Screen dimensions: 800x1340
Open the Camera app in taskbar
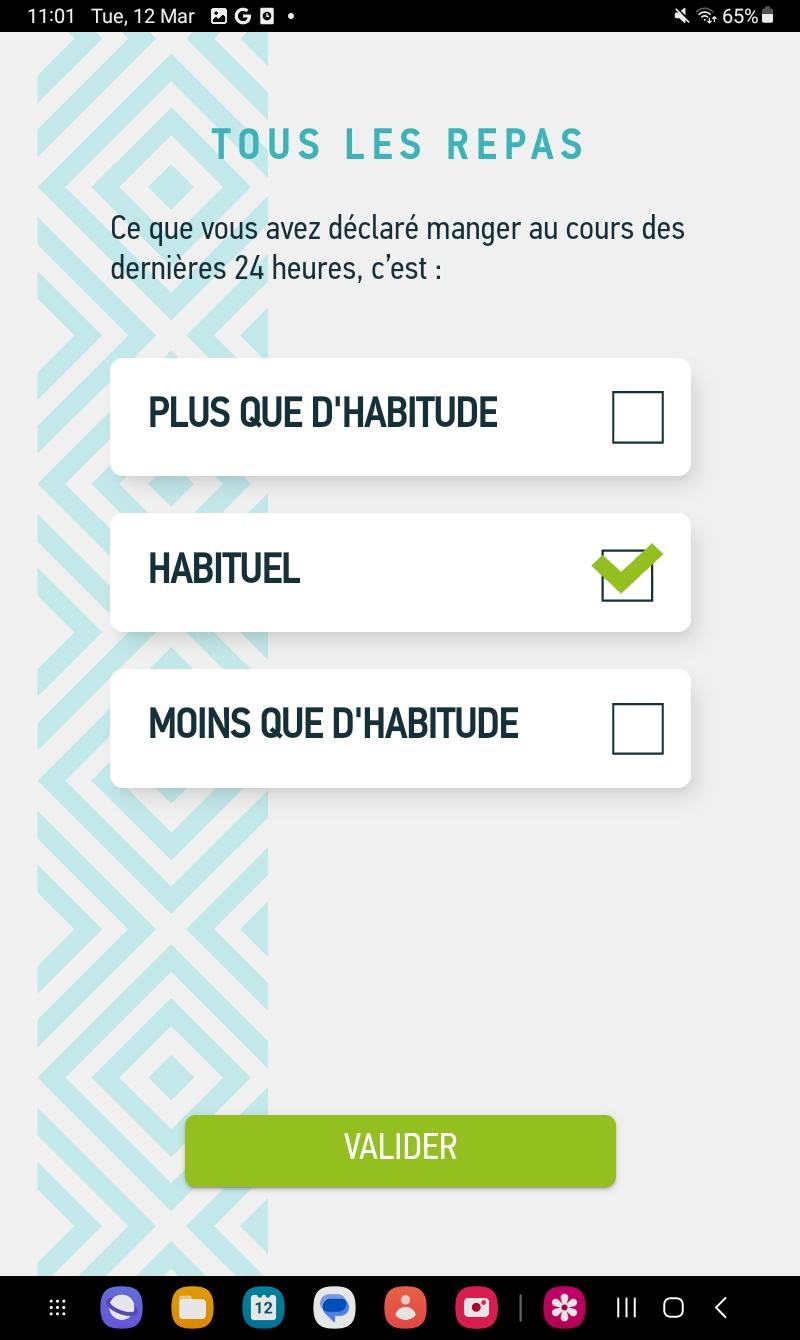476,1307
